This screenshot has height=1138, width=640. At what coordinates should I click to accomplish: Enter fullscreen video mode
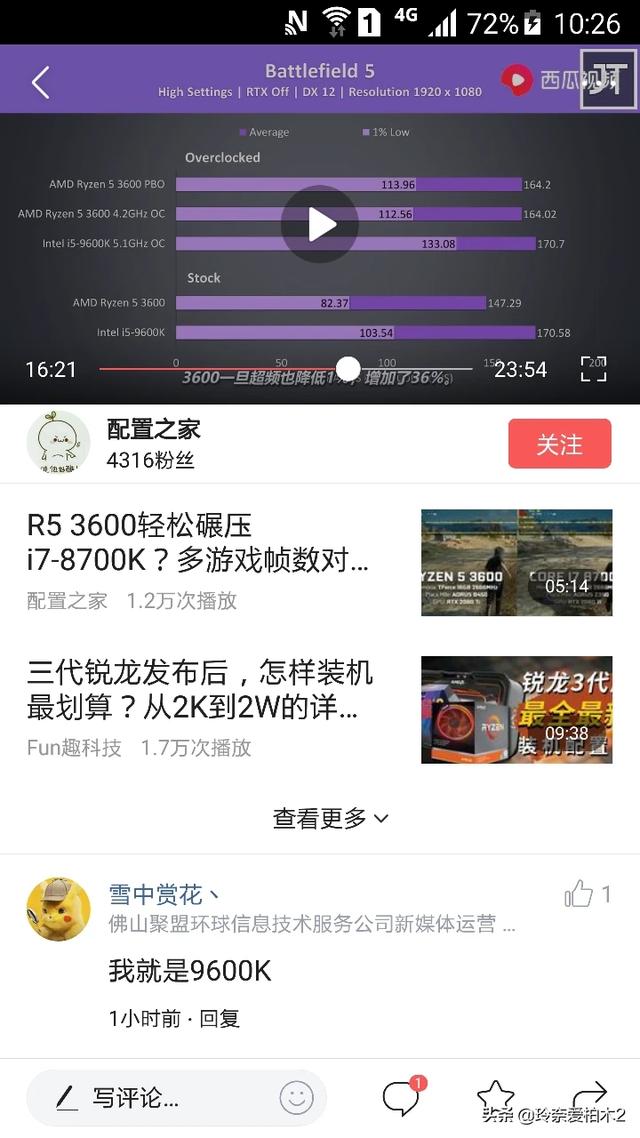pyautogui.click(x=594, y=369)
